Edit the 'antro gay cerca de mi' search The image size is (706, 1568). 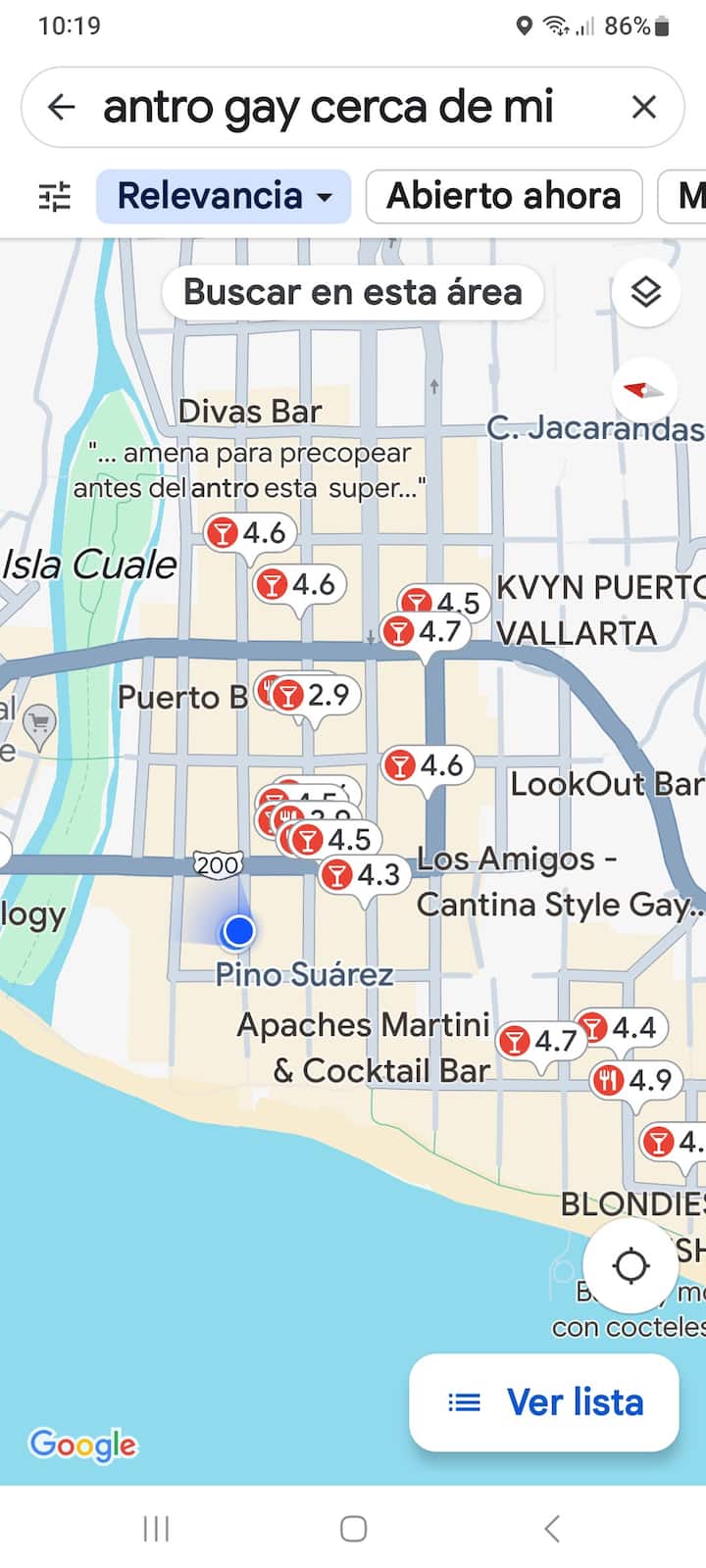pos(328,107)
